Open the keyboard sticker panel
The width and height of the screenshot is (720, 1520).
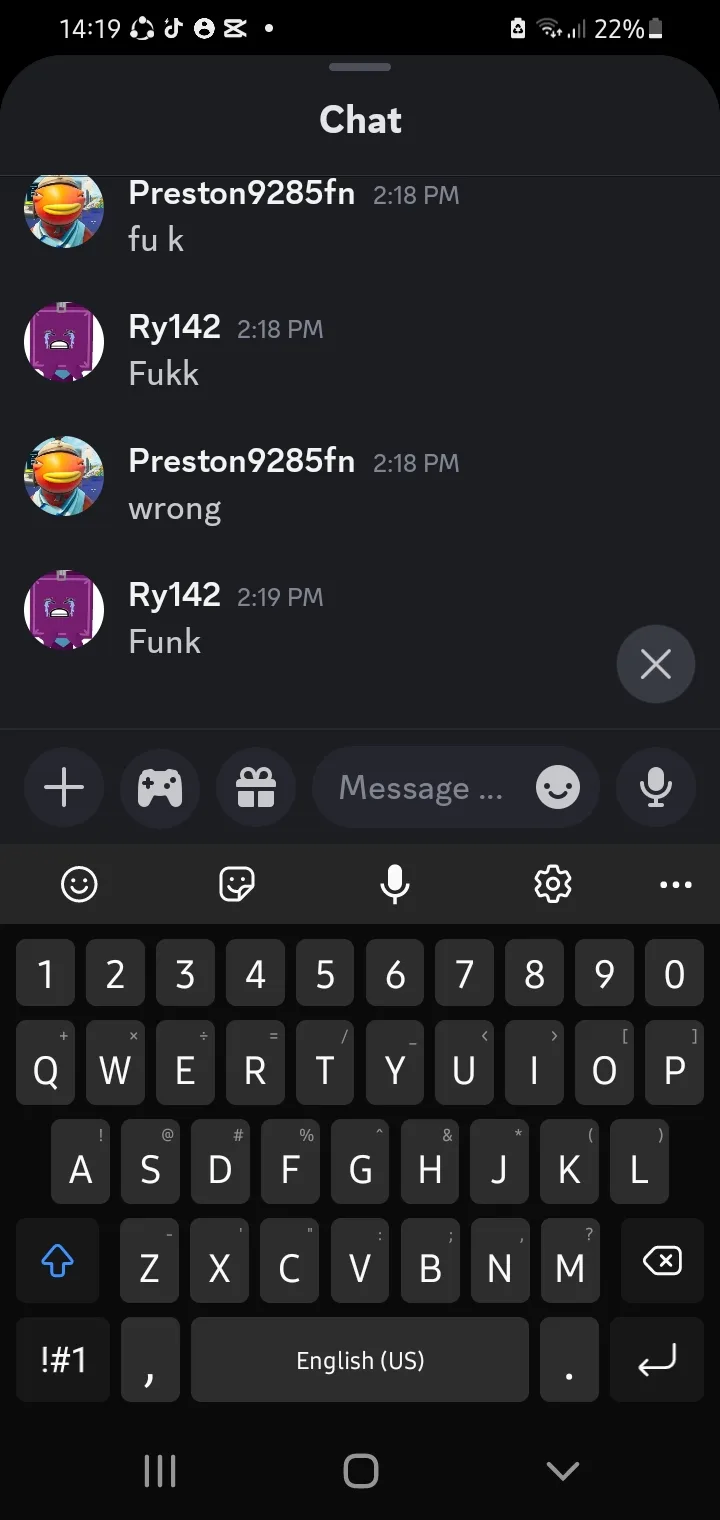[237, 884]
